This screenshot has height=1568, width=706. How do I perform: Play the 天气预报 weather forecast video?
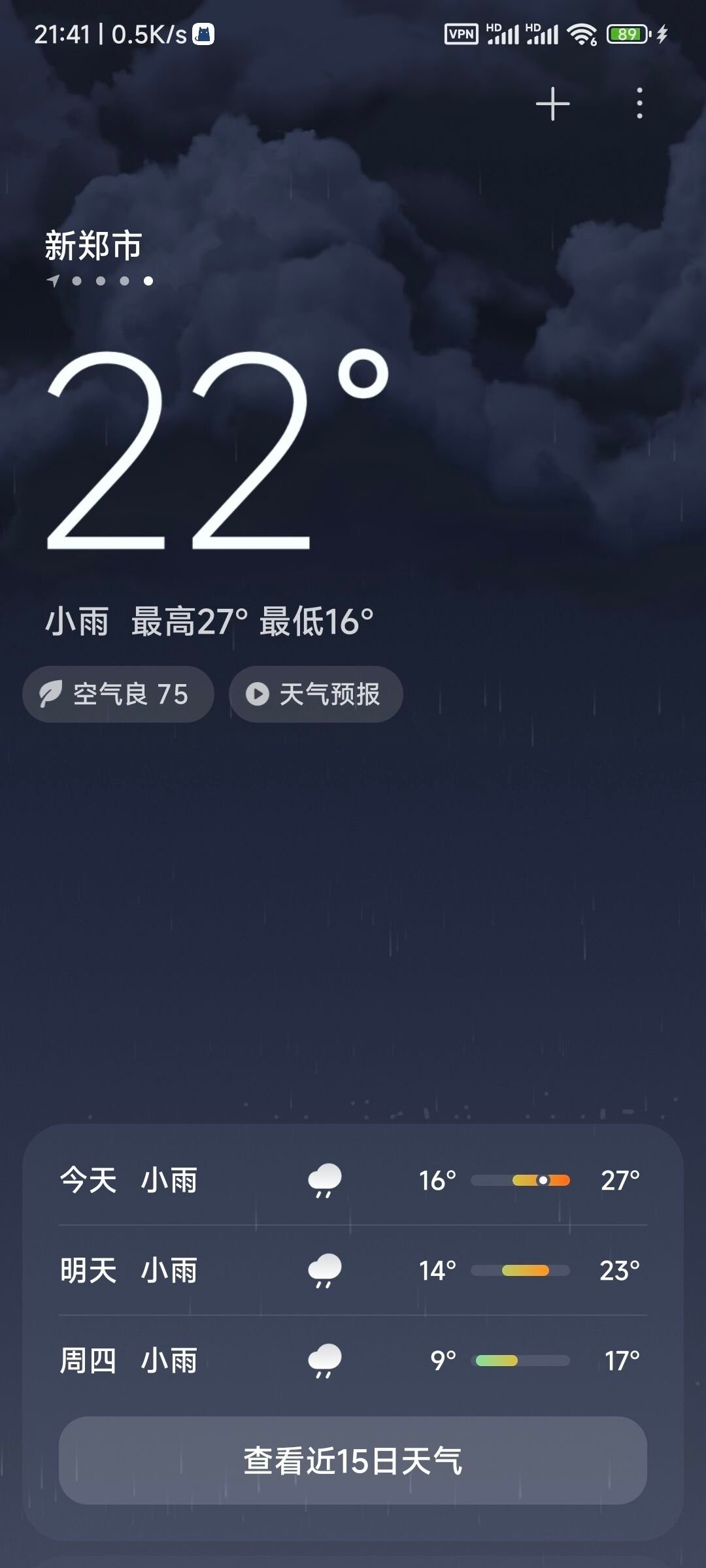pos(316,694)
